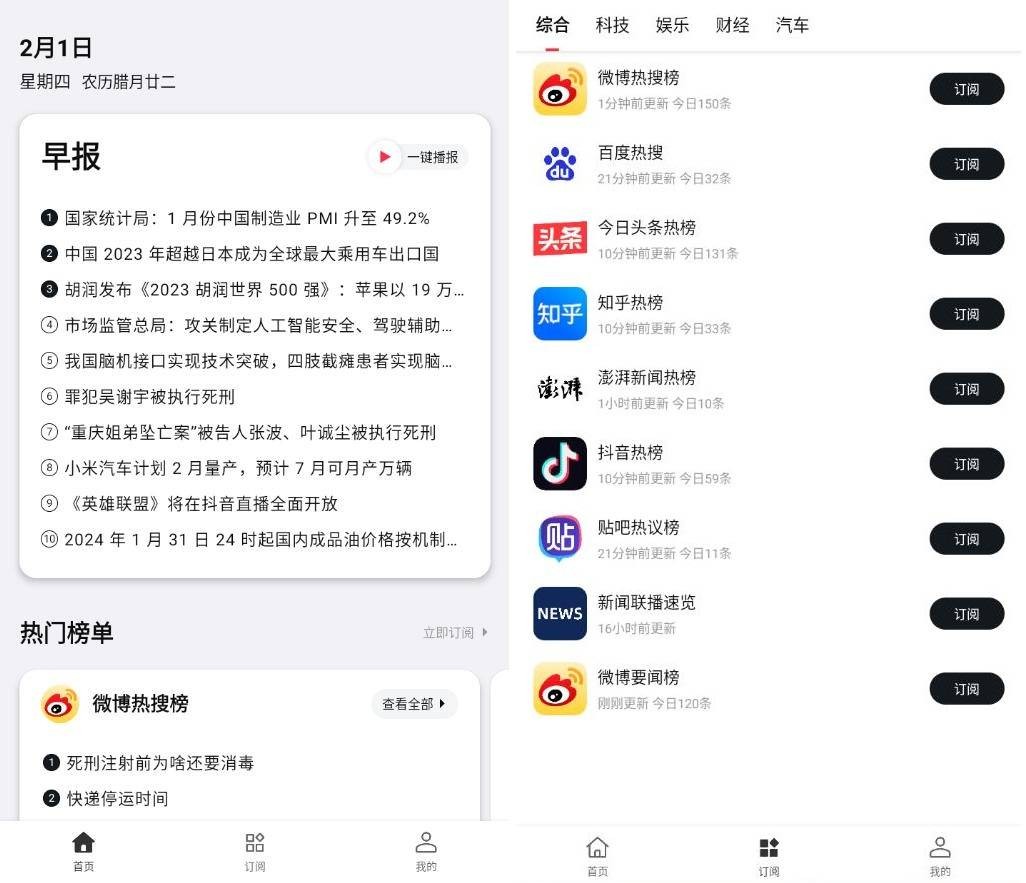The height and width of the screenshot is (883, 1026).
Task: Subscribe to 贴吧热议榜
Action: pos(966,539)
